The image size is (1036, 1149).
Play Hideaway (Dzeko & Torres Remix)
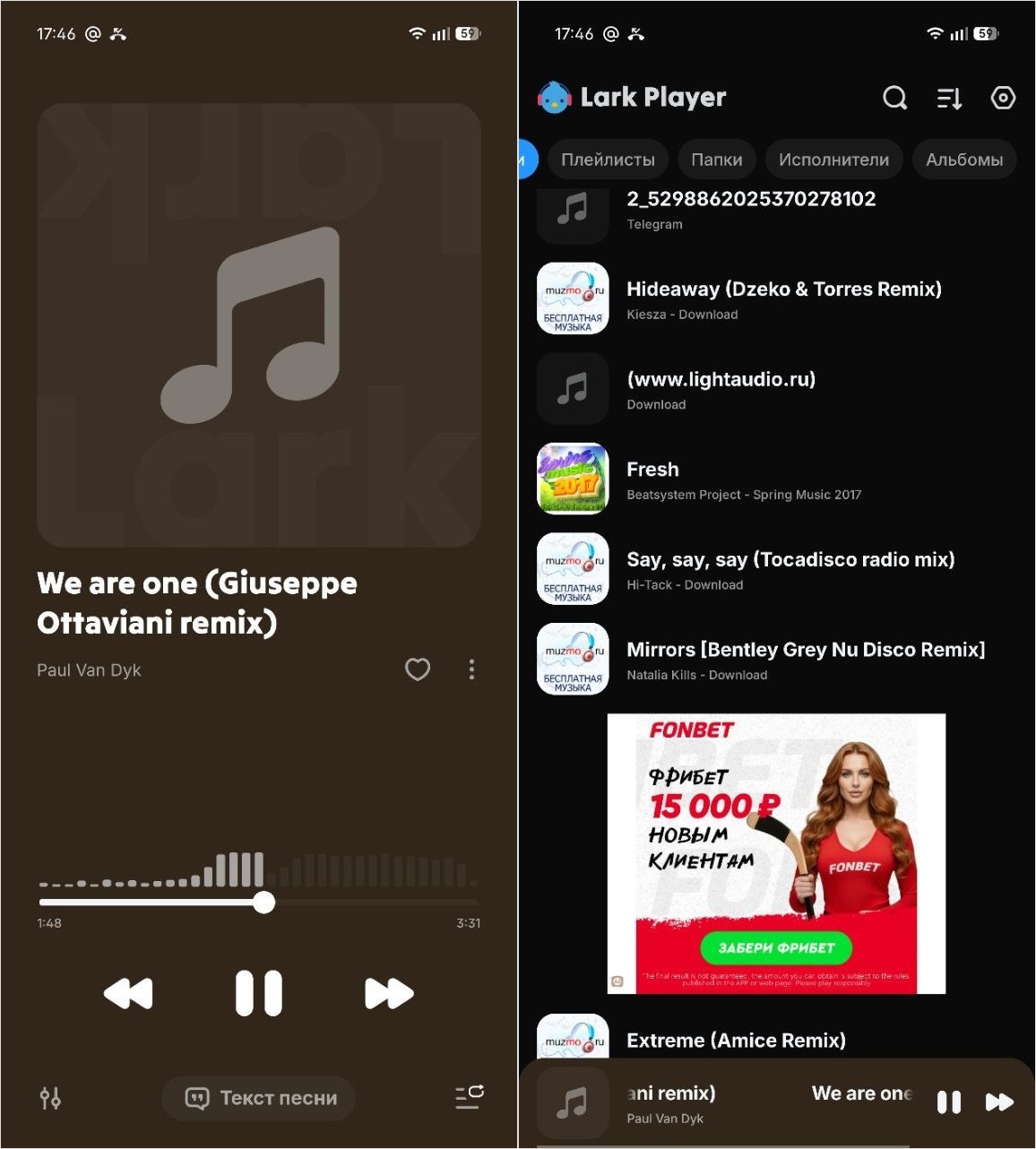tap(783, 299)
